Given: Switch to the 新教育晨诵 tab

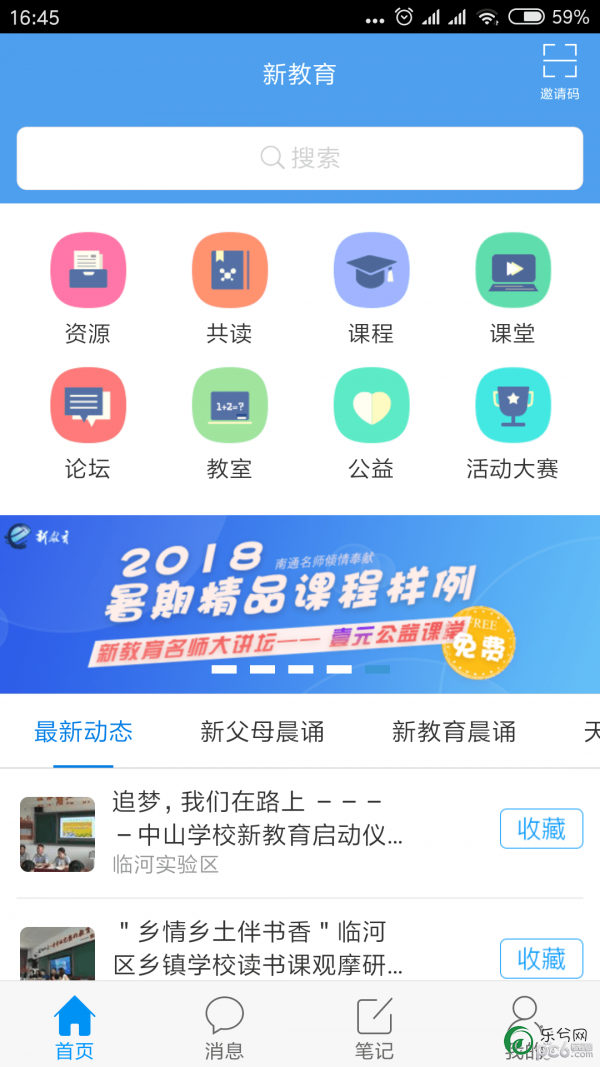Looking at the screenshot, I should (454, 732).
